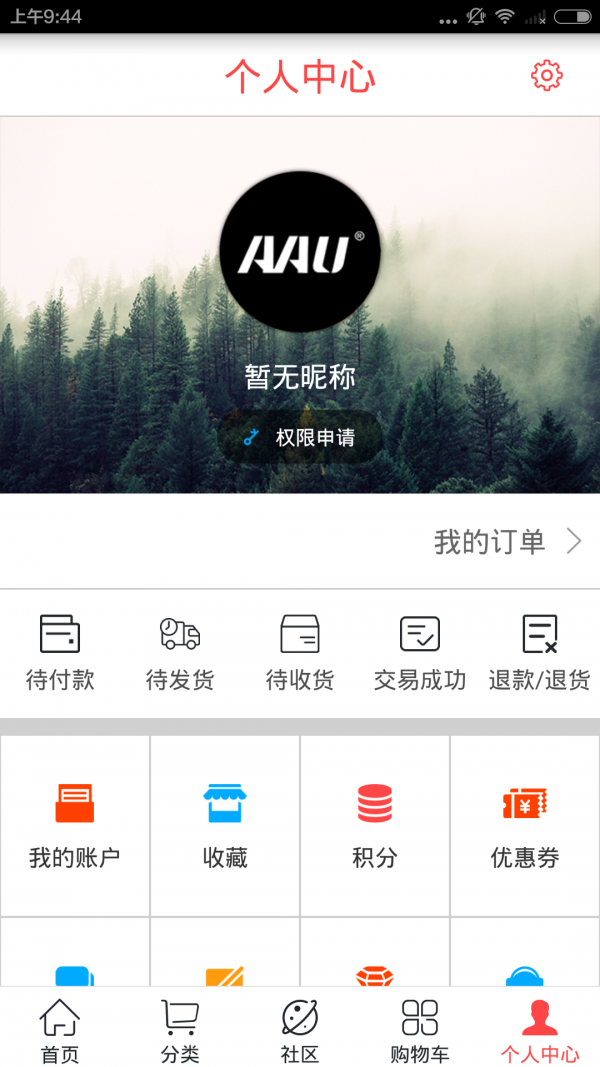Switch to the 首页 tab
This screenshot has width=600, height=1067.
pos(60,1030)
